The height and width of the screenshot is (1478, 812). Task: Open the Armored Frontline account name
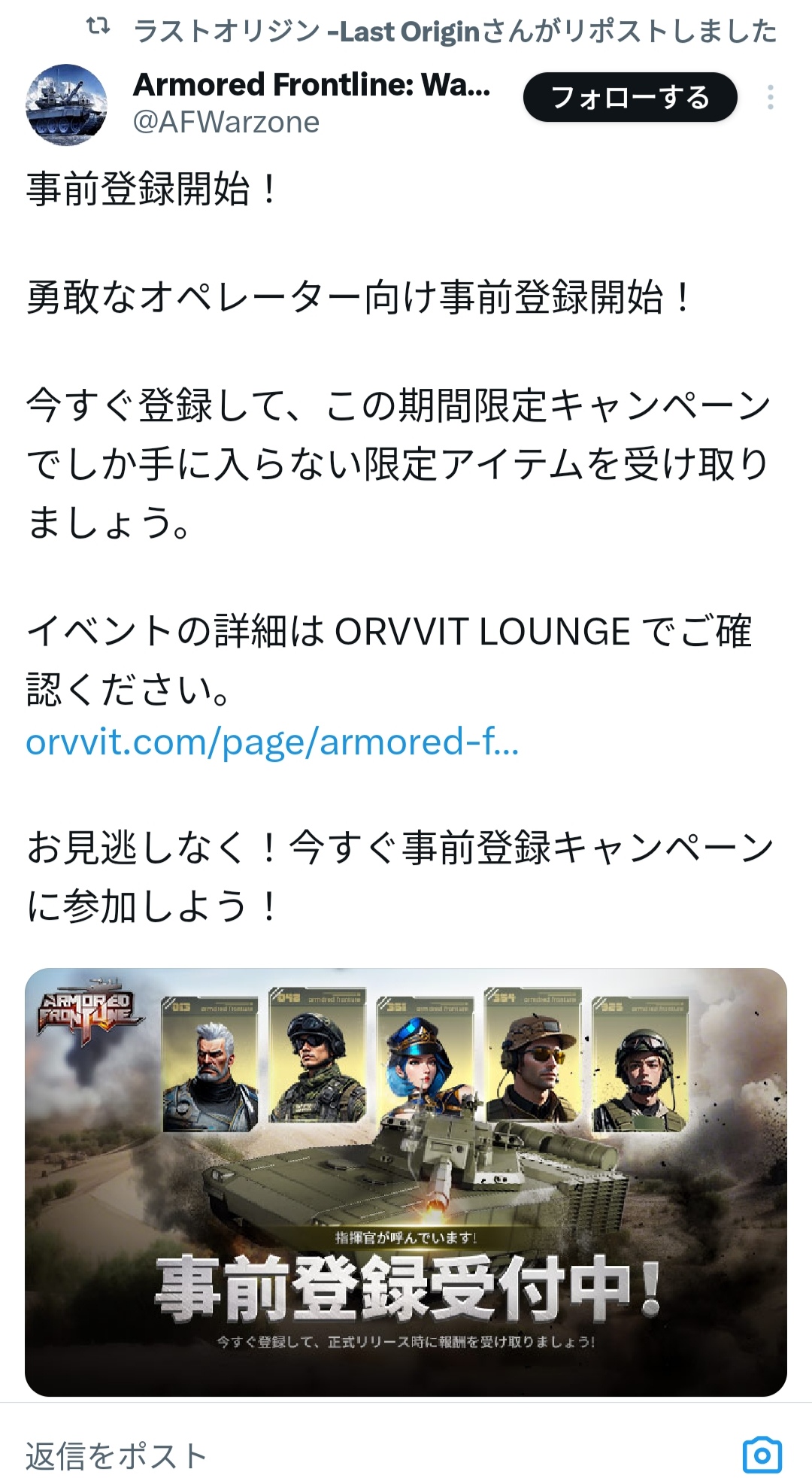click(311, 85)
